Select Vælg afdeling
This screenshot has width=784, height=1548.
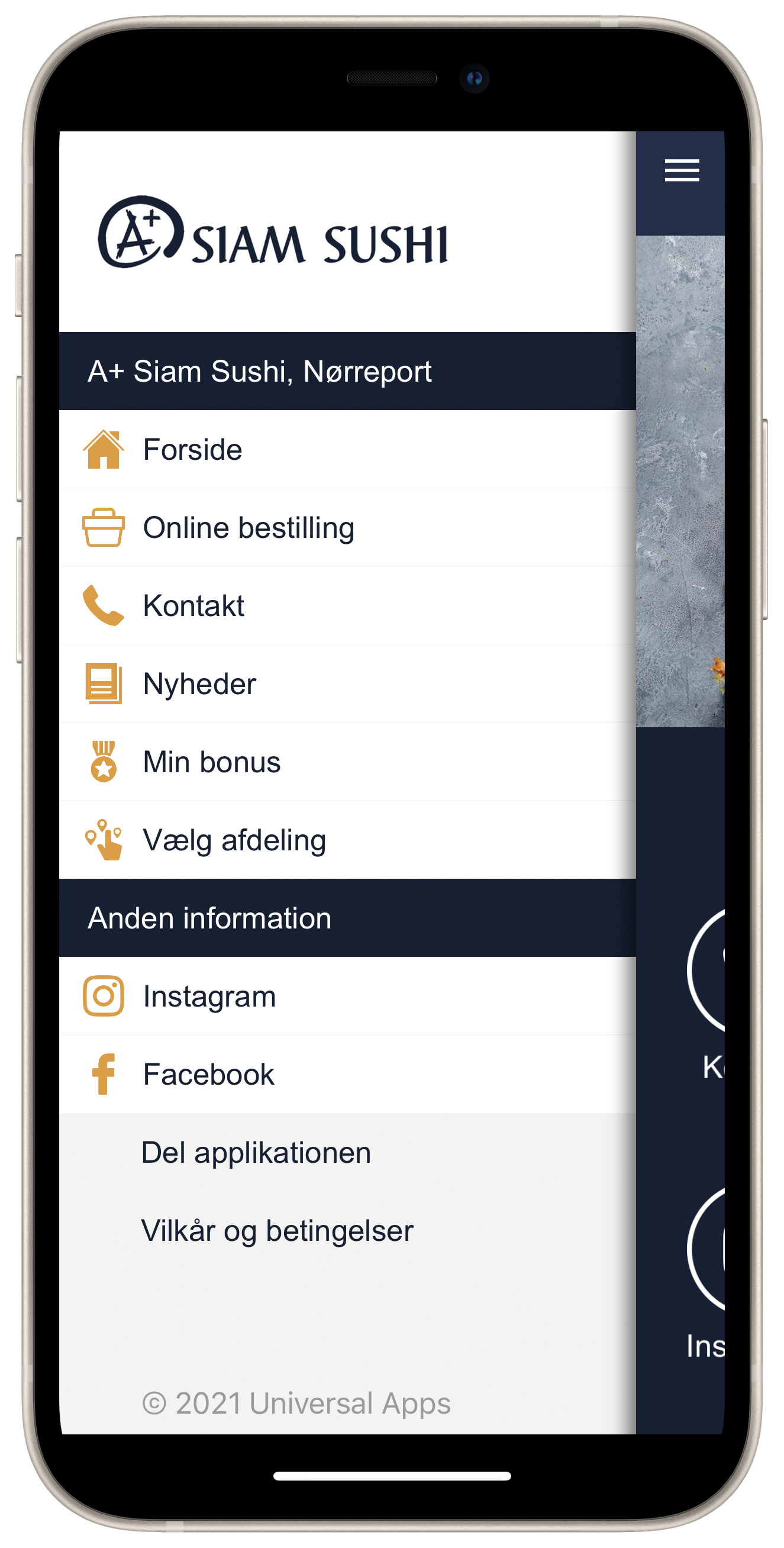tap(347, 840)
